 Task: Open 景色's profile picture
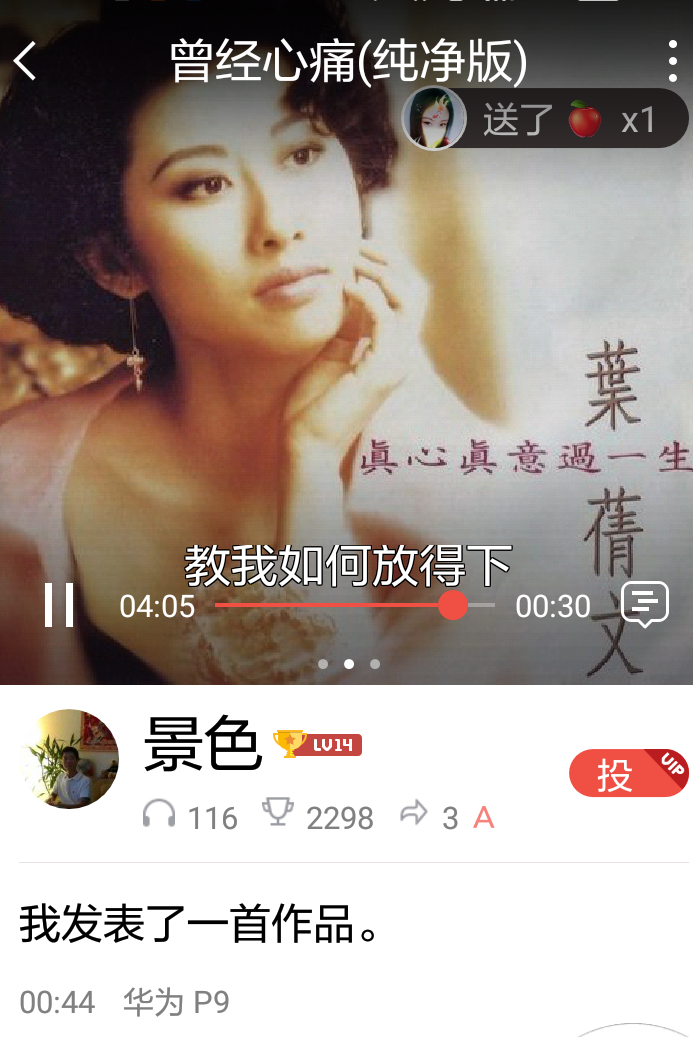pos(69,759)
